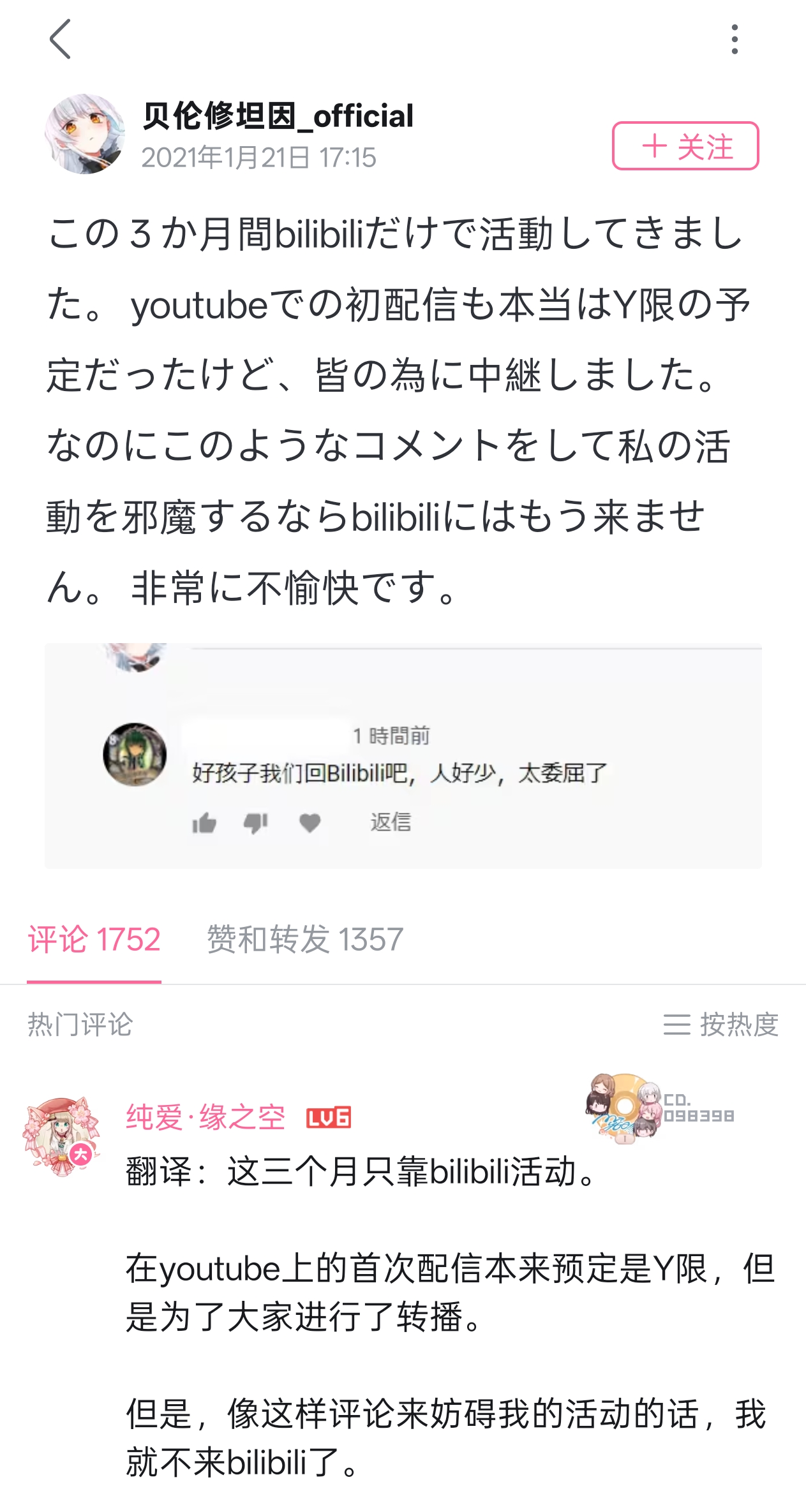Open the three-dot overflow menu
The height and width of the screenshot is (1512, 806).
pyautogui.click(x=735, y=39)
